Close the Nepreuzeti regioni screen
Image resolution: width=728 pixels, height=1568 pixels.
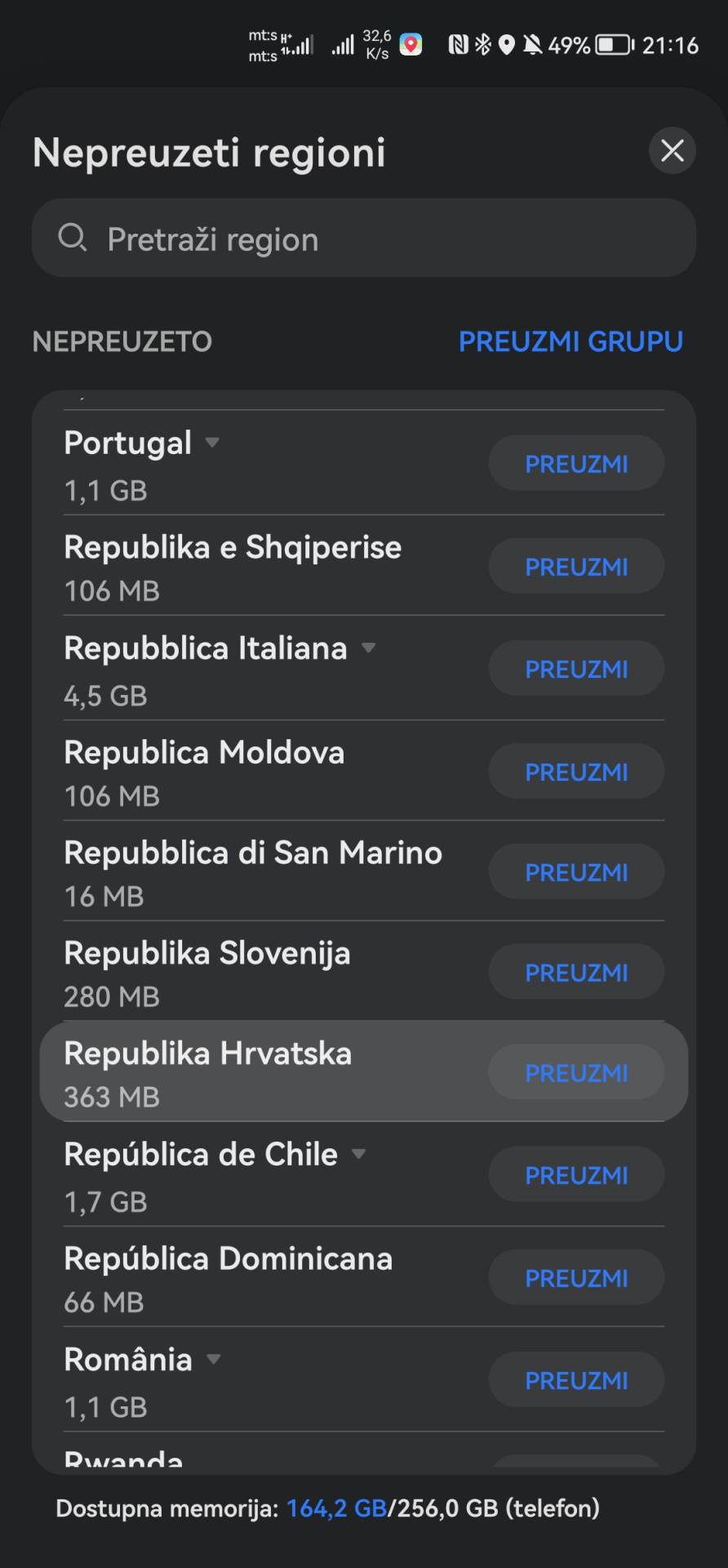tap(672, 151)
